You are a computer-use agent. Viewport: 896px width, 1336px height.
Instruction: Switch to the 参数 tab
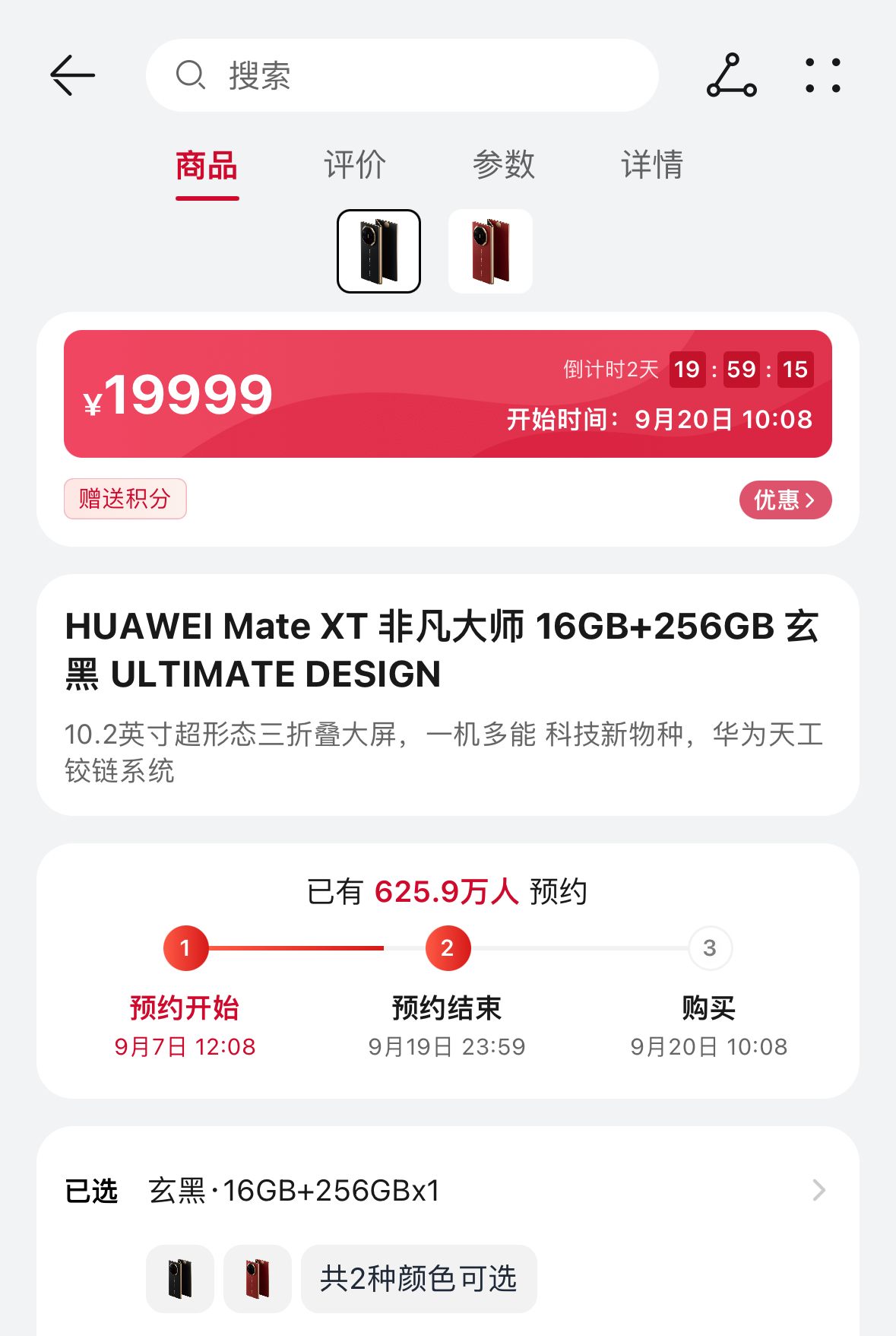tap(503, 165)
